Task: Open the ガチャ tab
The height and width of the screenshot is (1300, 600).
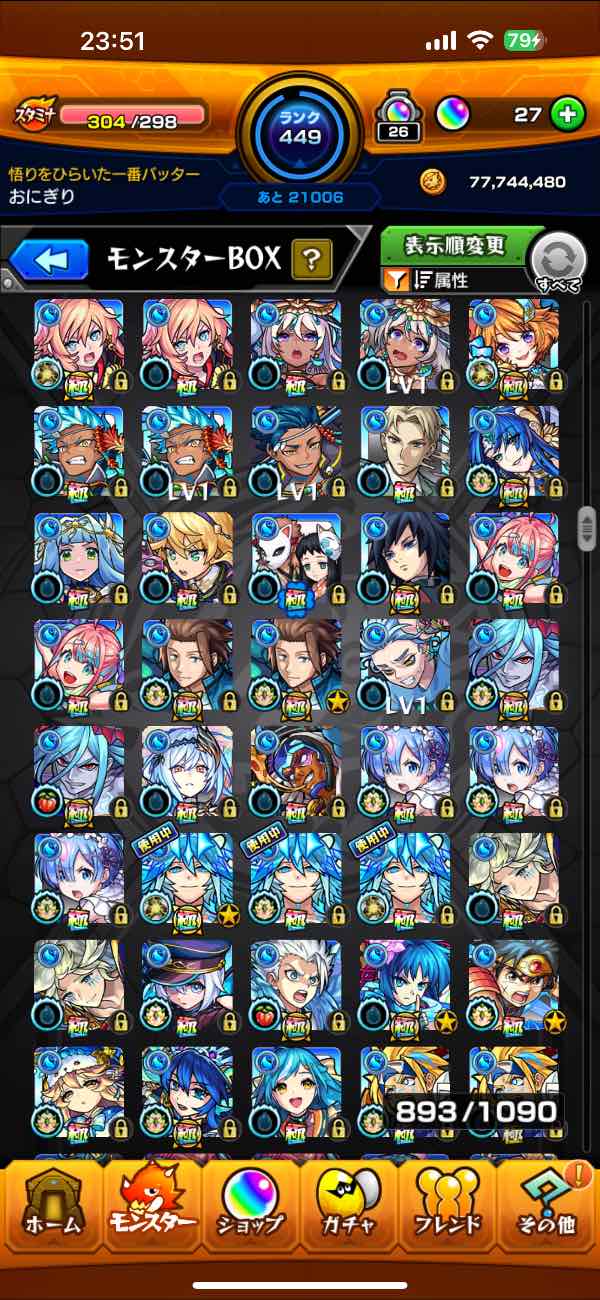Action: point(350,1209)
